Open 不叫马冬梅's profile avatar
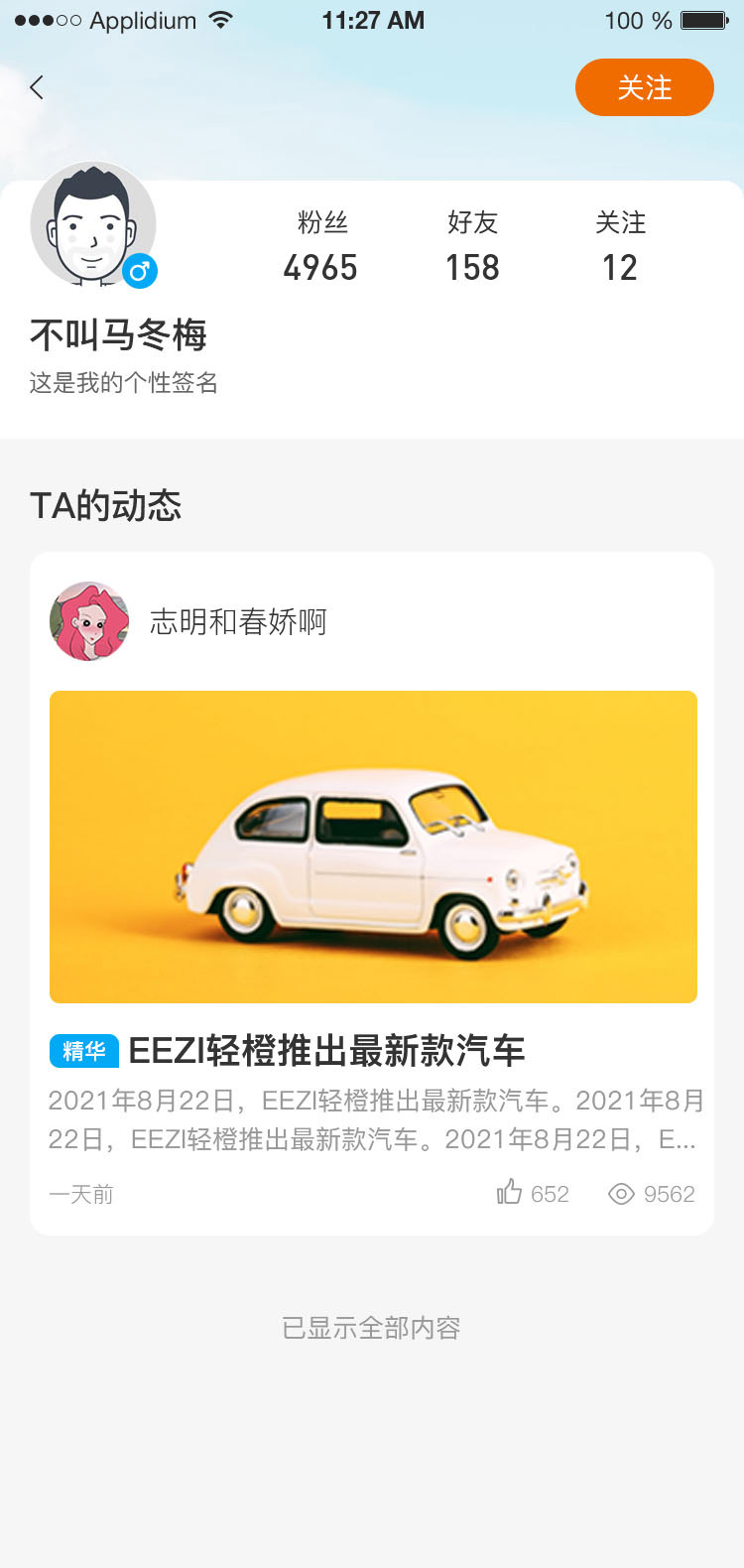Screen dimensions: 744x1568 (92, 224)
